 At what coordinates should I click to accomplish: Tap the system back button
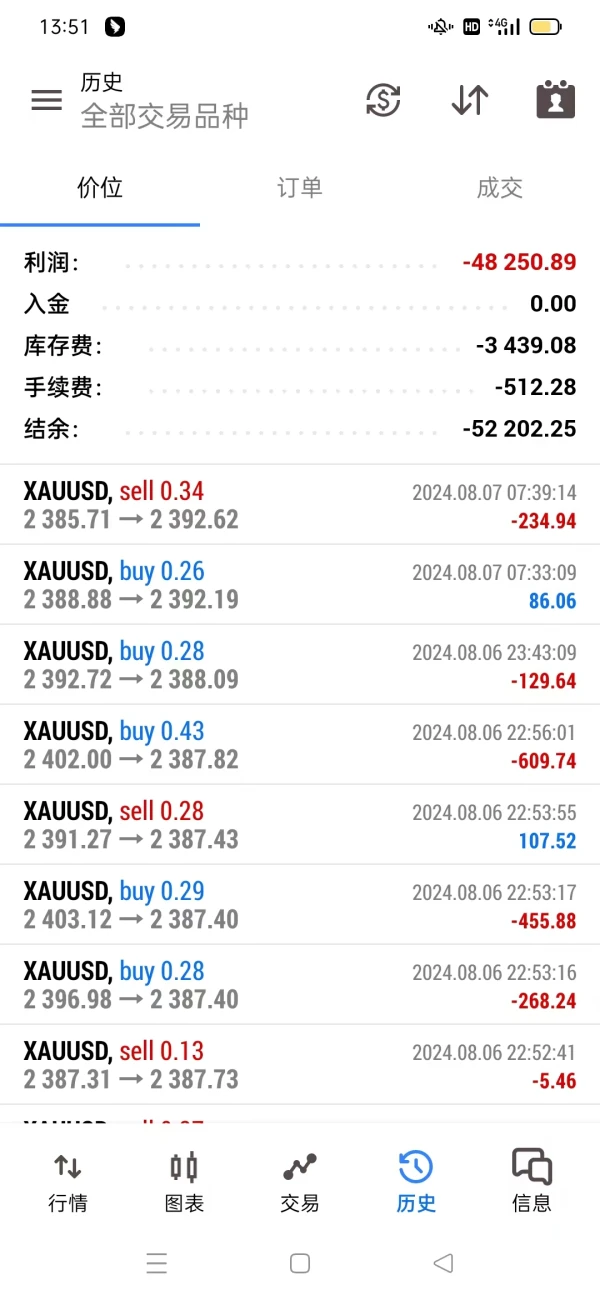point(443,1263)
